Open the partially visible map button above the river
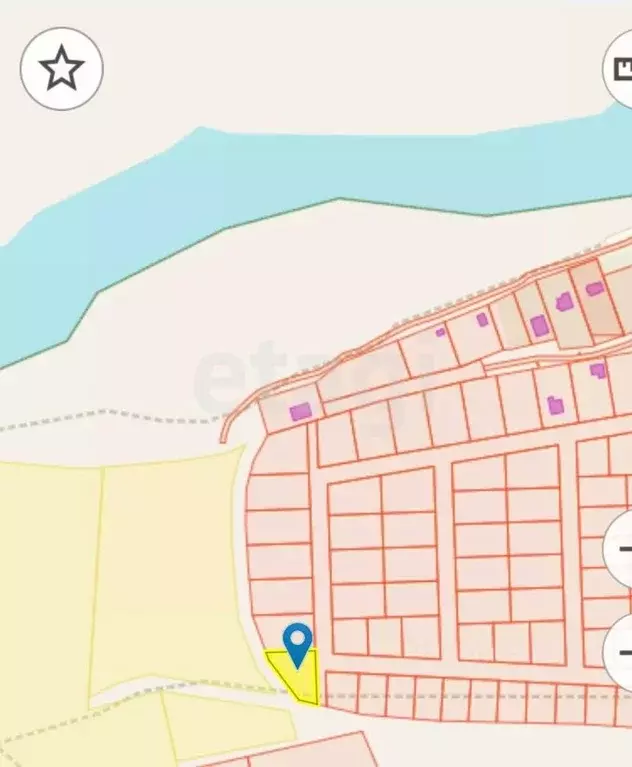632x767 pixels. click(619, 70)
